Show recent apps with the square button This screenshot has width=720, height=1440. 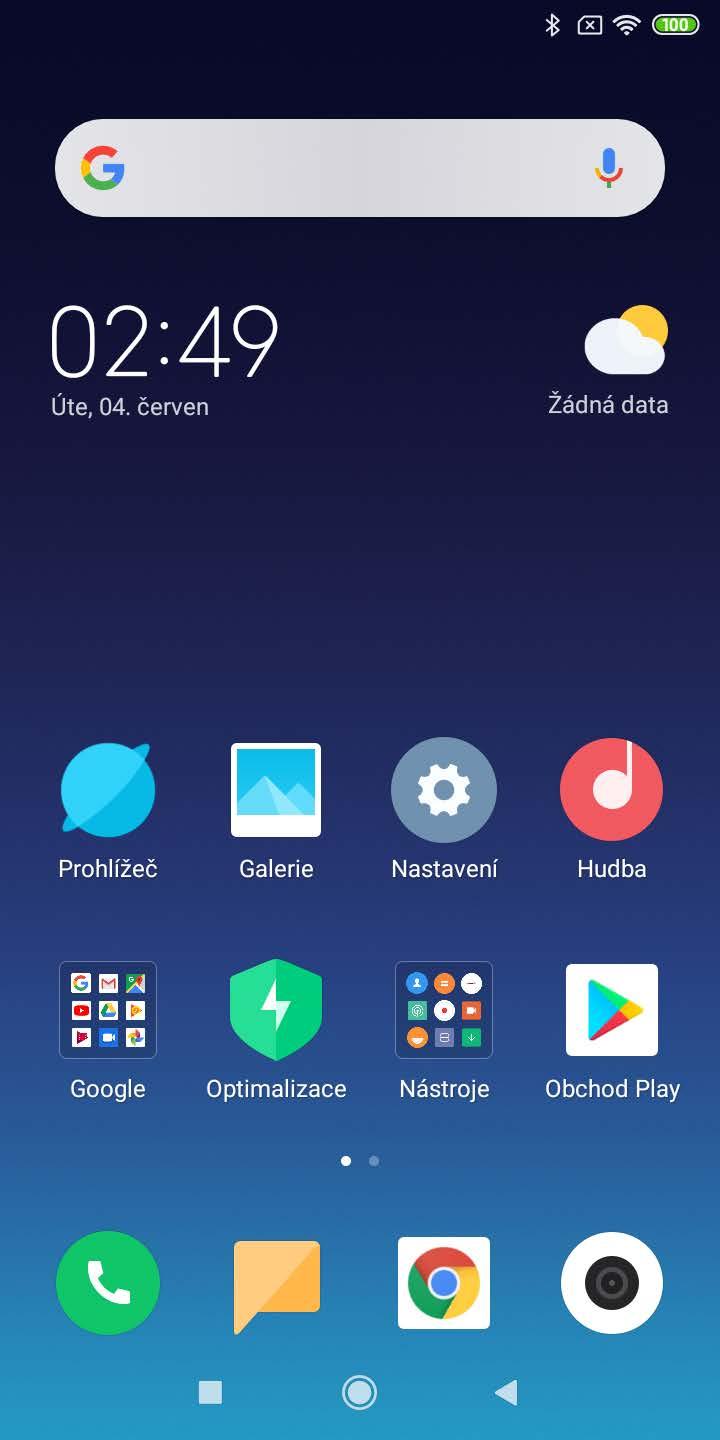coord(210,1392)
